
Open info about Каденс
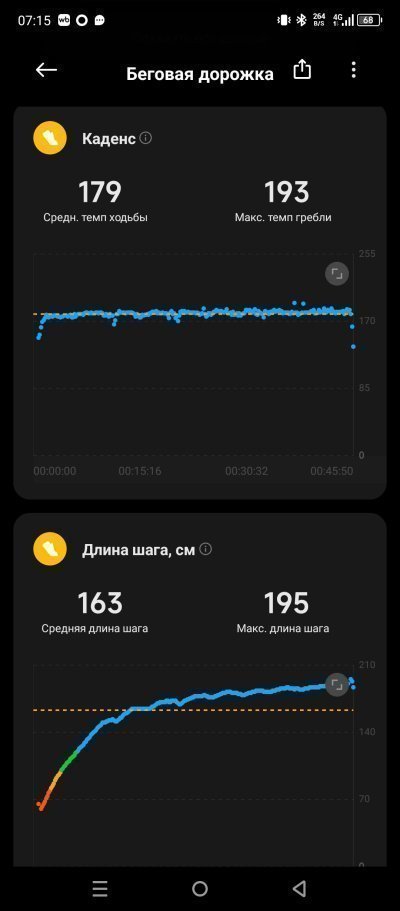pyautogui.click(x=146, y=138)
